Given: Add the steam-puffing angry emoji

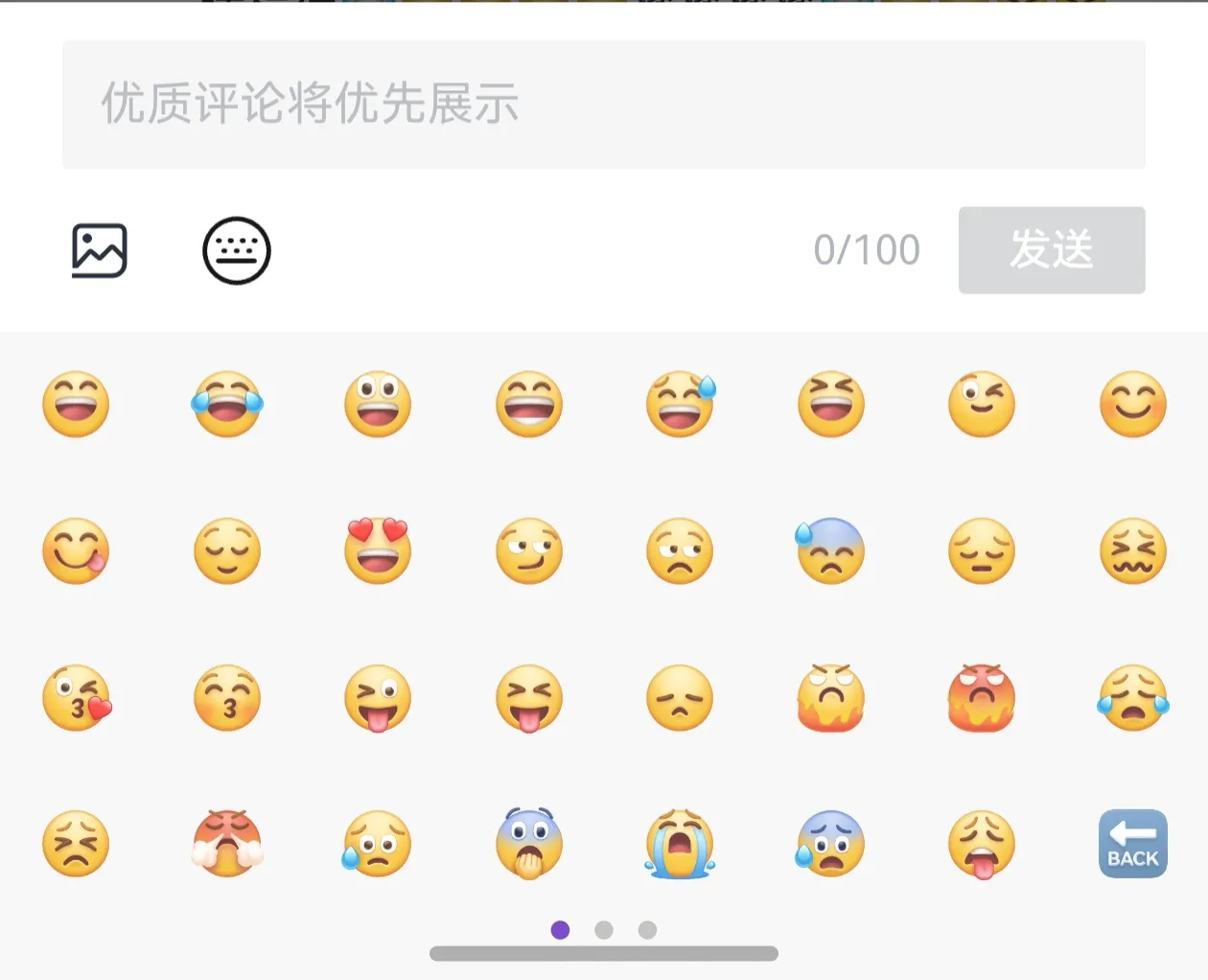Looking at the screenshot, I should 227,845.
